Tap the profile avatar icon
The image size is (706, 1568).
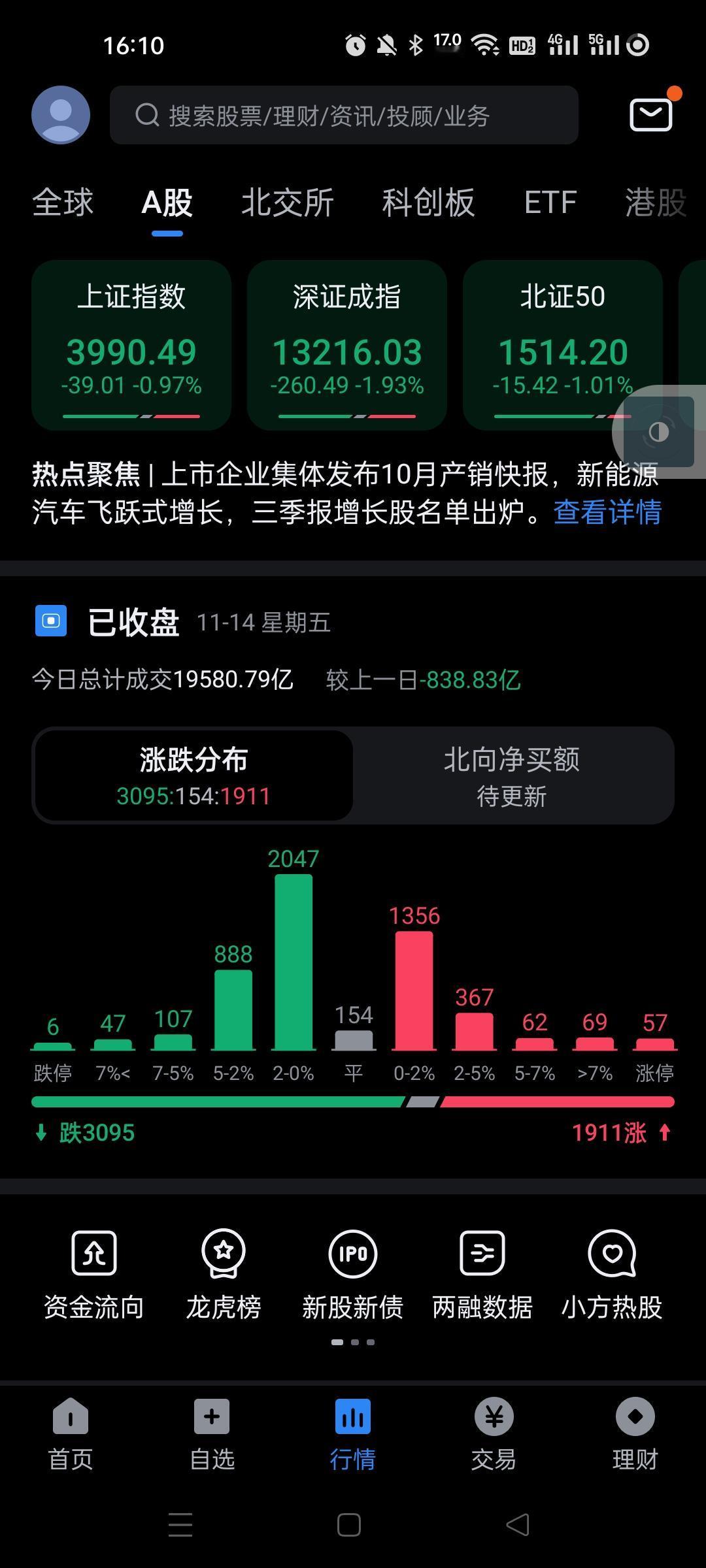[x=61, y=114]
